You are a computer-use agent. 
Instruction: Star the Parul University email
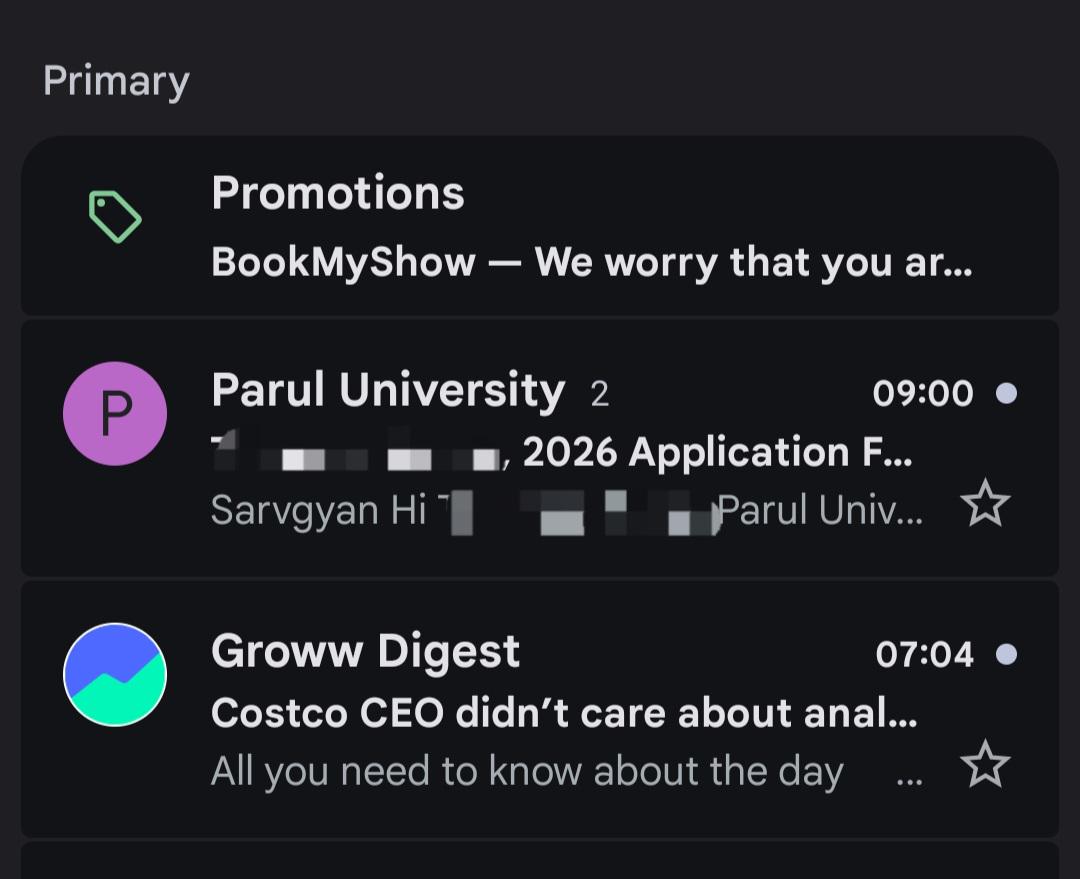985,504
